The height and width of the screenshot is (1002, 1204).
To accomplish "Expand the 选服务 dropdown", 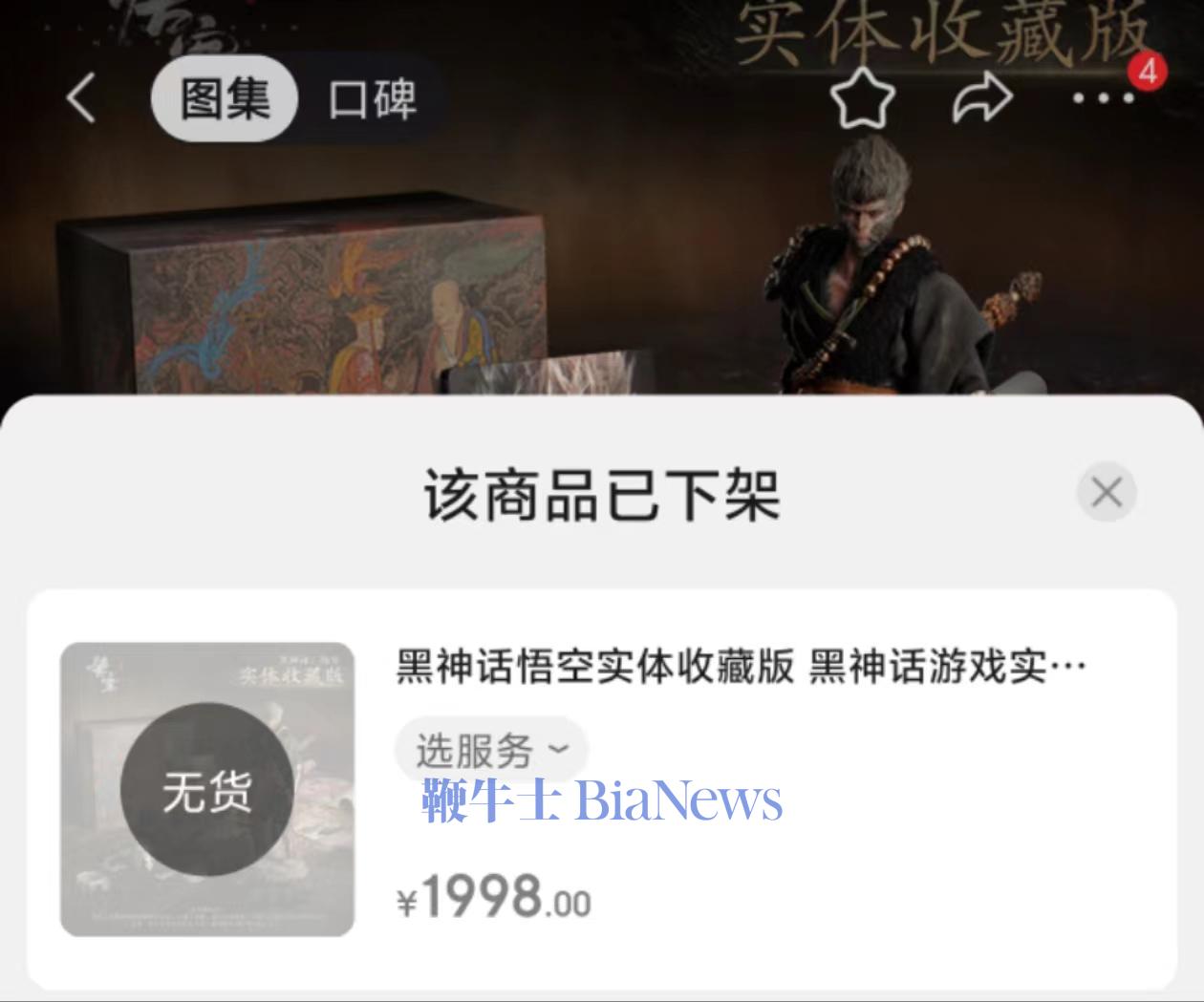I will [x=491, y=751].
